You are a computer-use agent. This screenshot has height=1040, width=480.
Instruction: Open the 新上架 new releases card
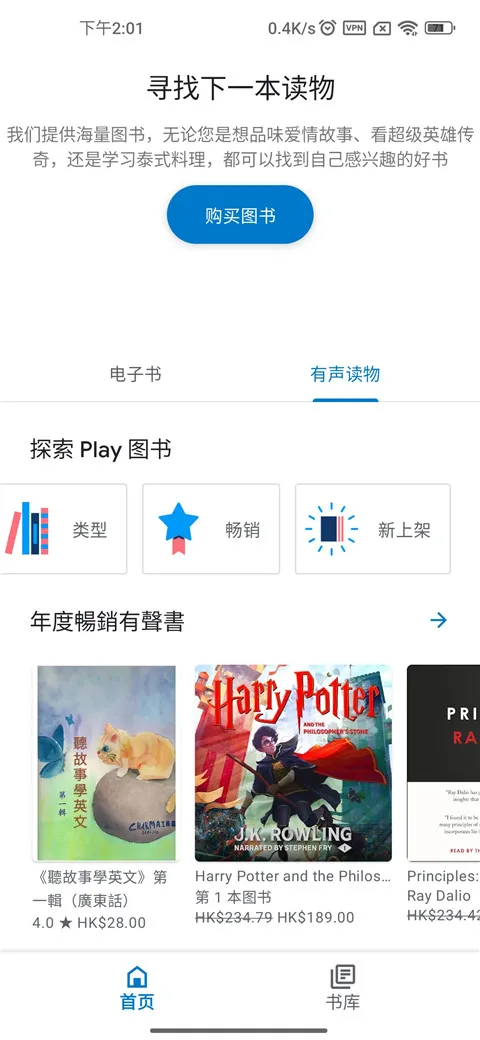(x=373, y=529)
